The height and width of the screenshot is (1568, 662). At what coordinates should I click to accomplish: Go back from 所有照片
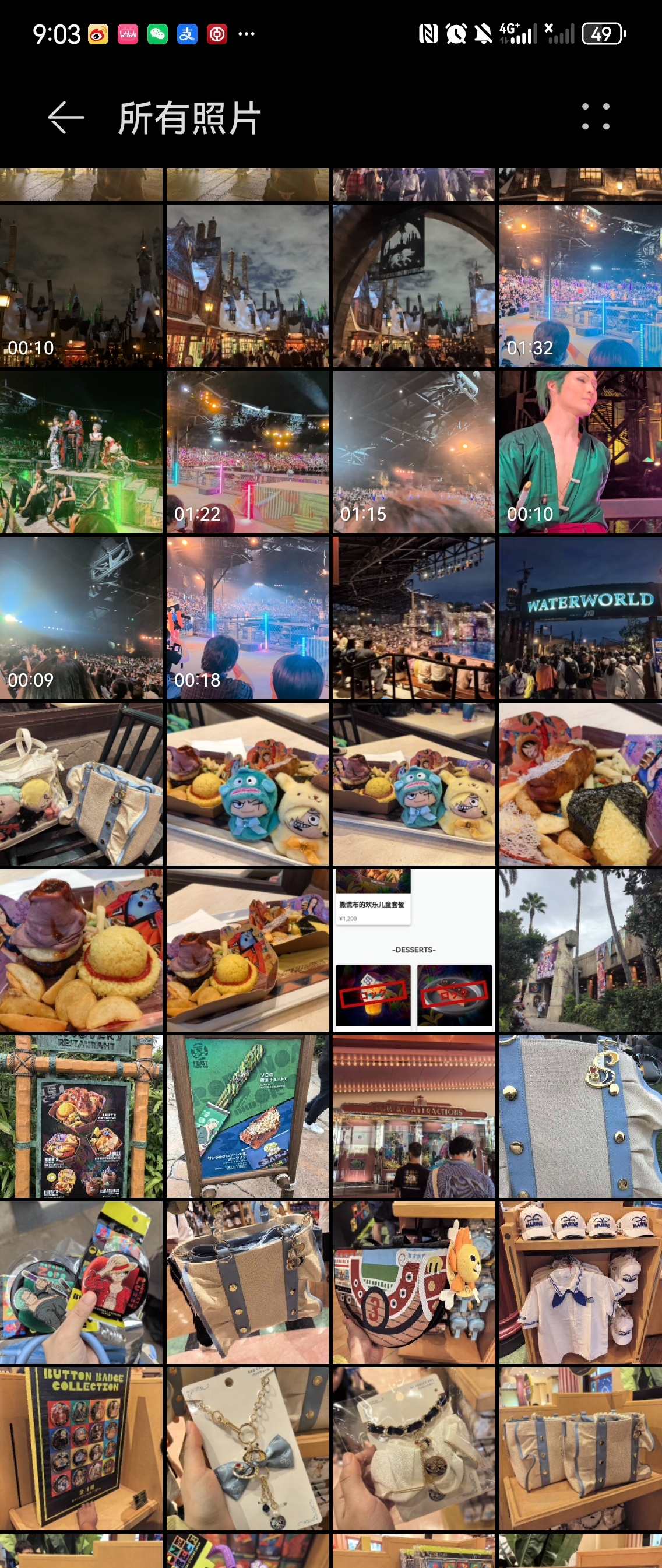(x=66, y=118)
